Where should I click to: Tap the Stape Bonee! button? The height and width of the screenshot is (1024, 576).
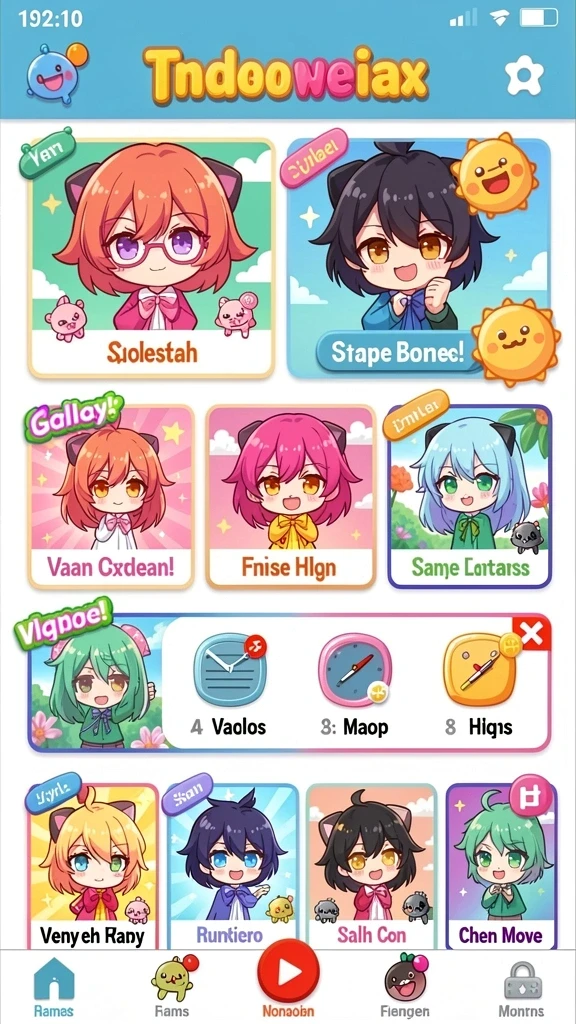[399, 353]
